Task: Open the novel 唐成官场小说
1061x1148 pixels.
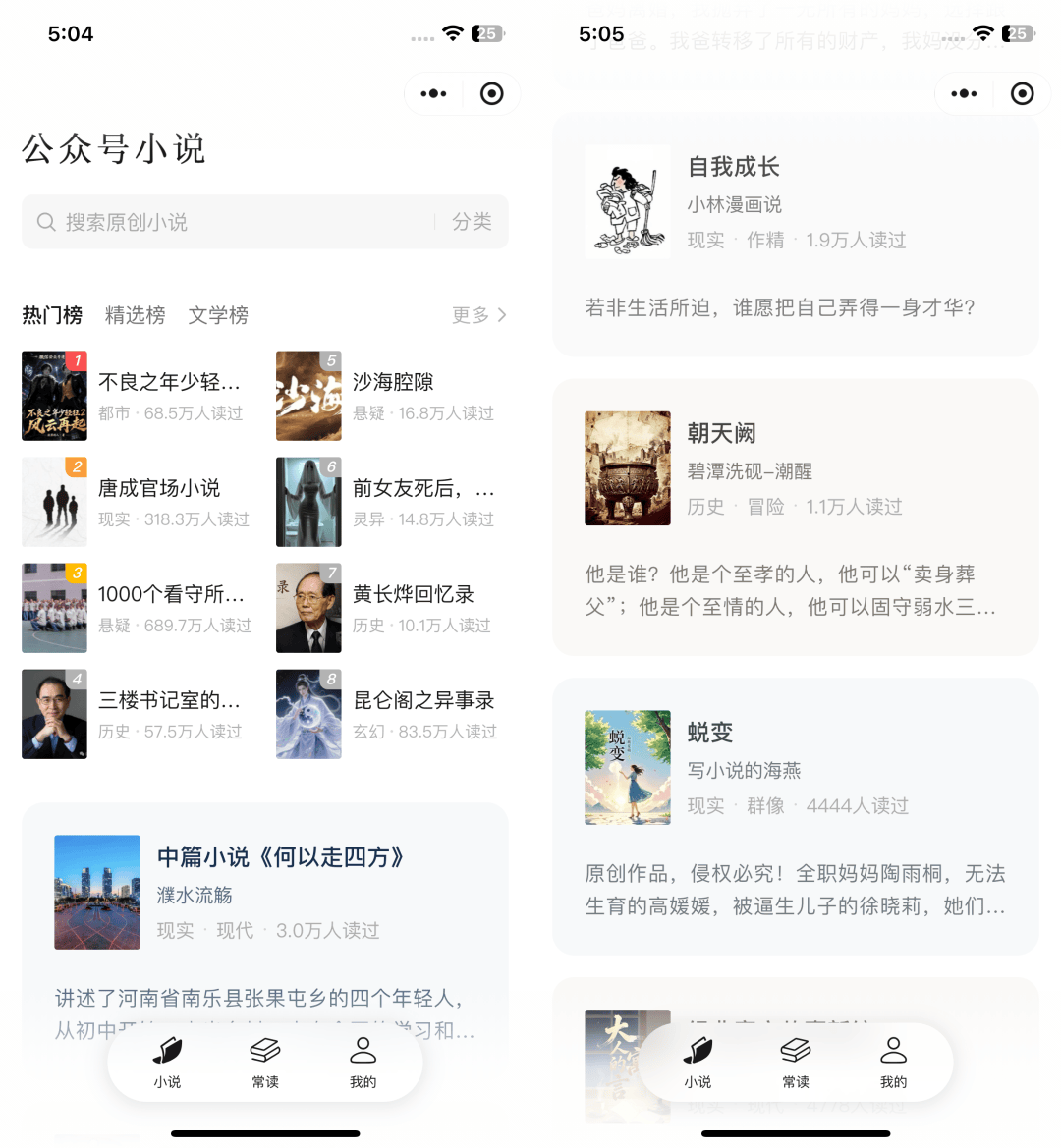Action: click(x=138, y=502)
